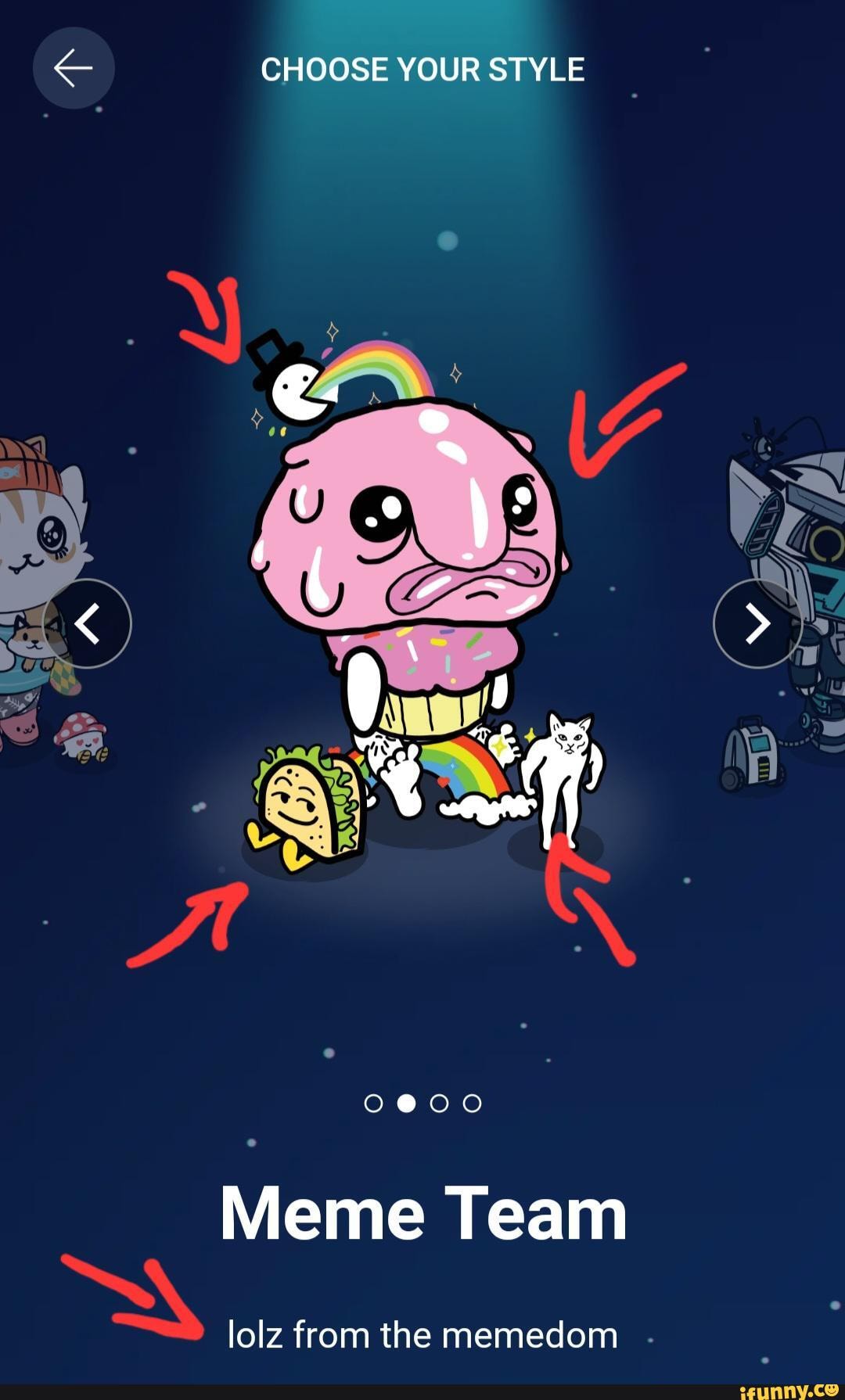845x1400 pixels.
Task: Go back using the top arrow
Action: pos(74,68)
